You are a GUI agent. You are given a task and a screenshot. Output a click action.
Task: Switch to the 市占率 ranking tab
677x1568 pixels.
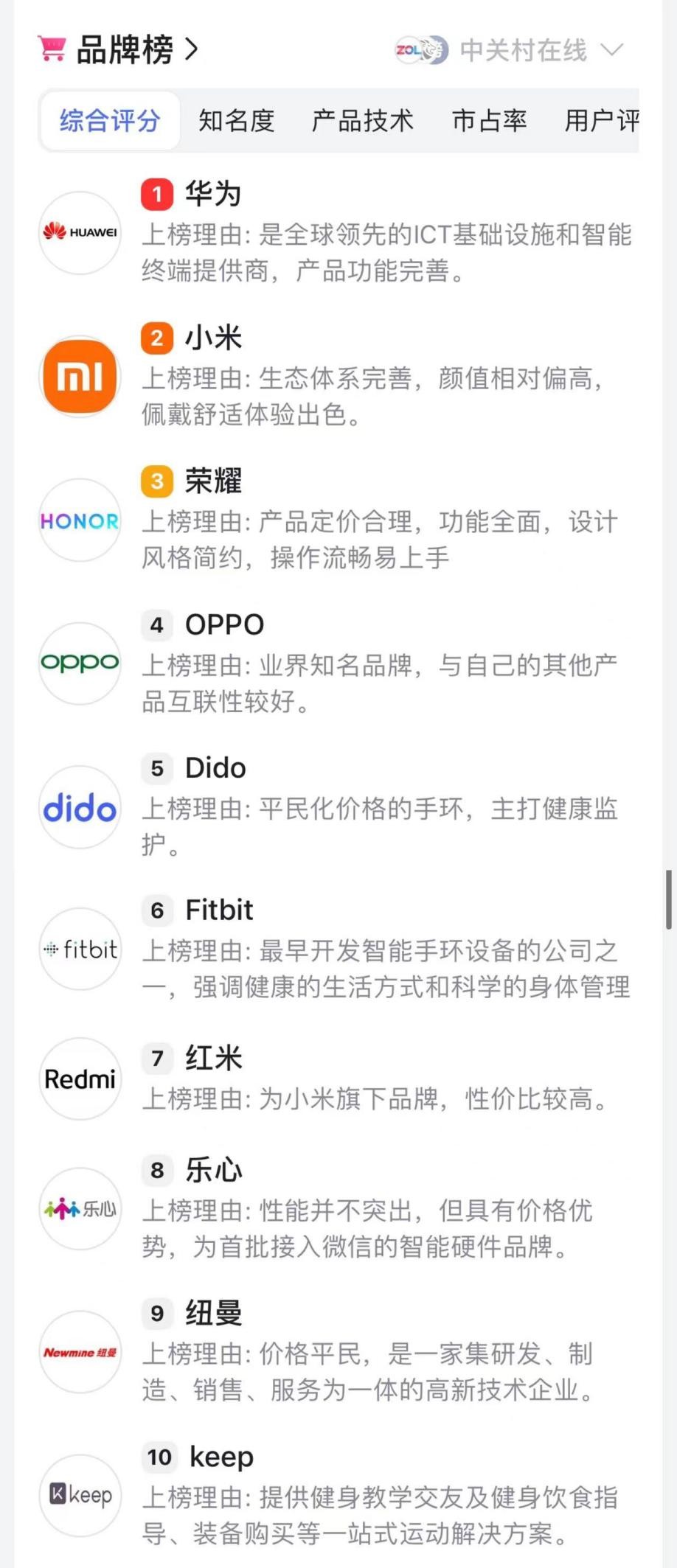pos(489,120)
